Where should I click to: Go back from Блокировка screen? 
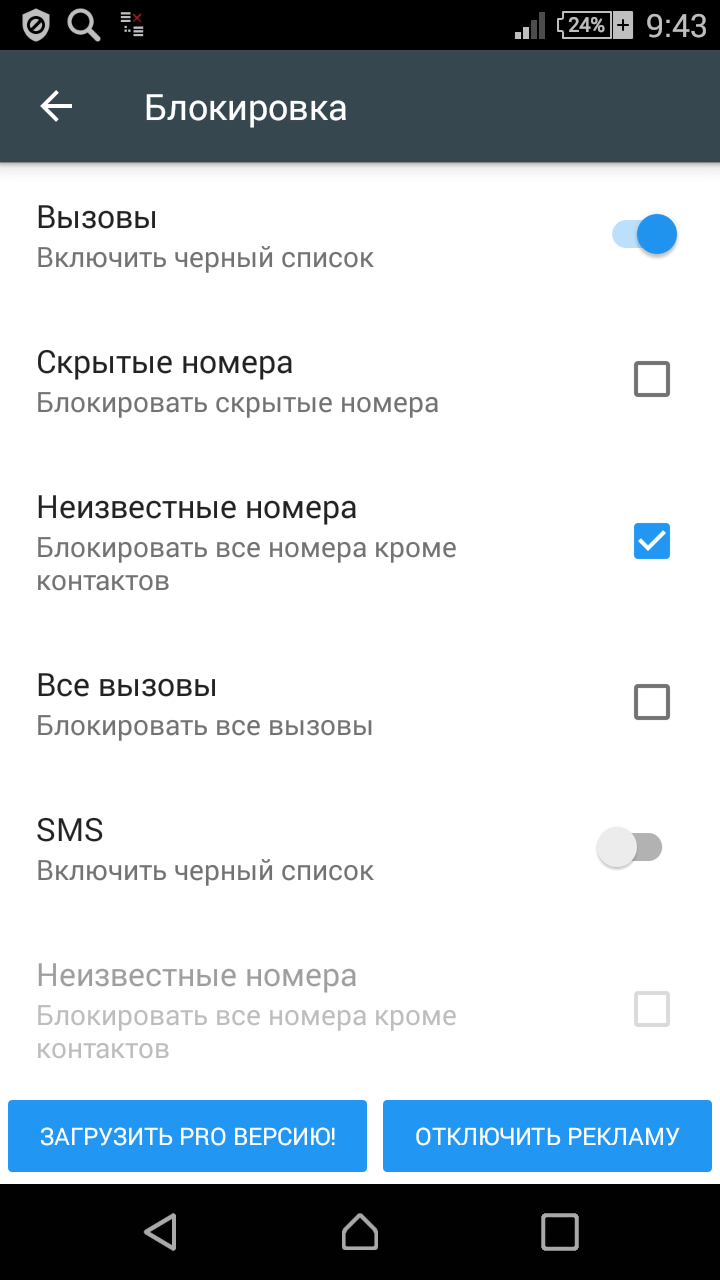tap(57, 107)
